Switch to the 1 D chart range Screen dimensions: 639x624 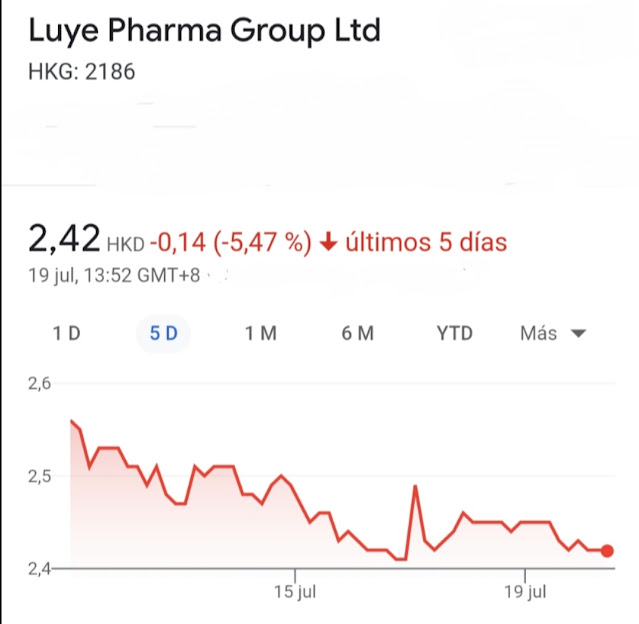[x=67, y=334]
